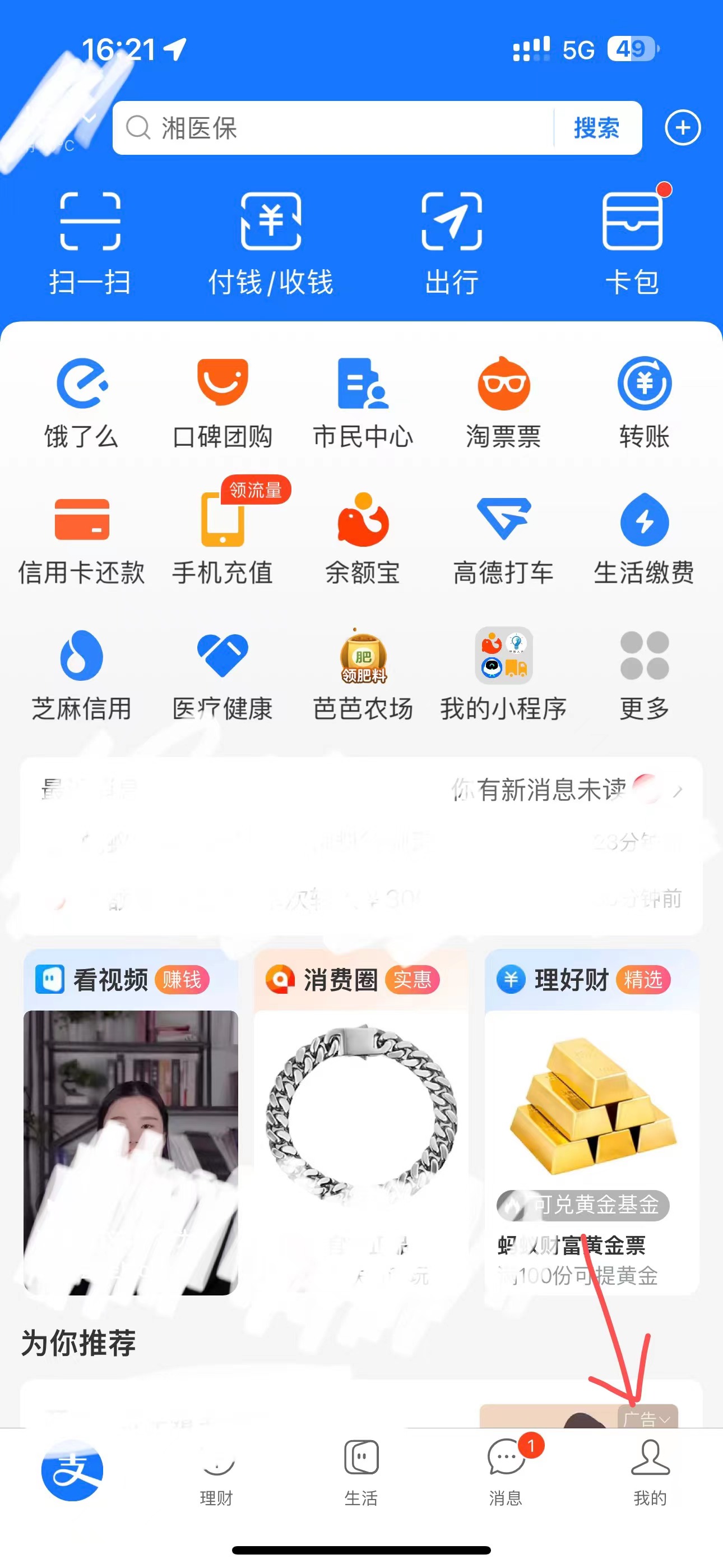723x1568 pixels.
Task: Switch to the 消息 tab
Action: coord(505,1485)
